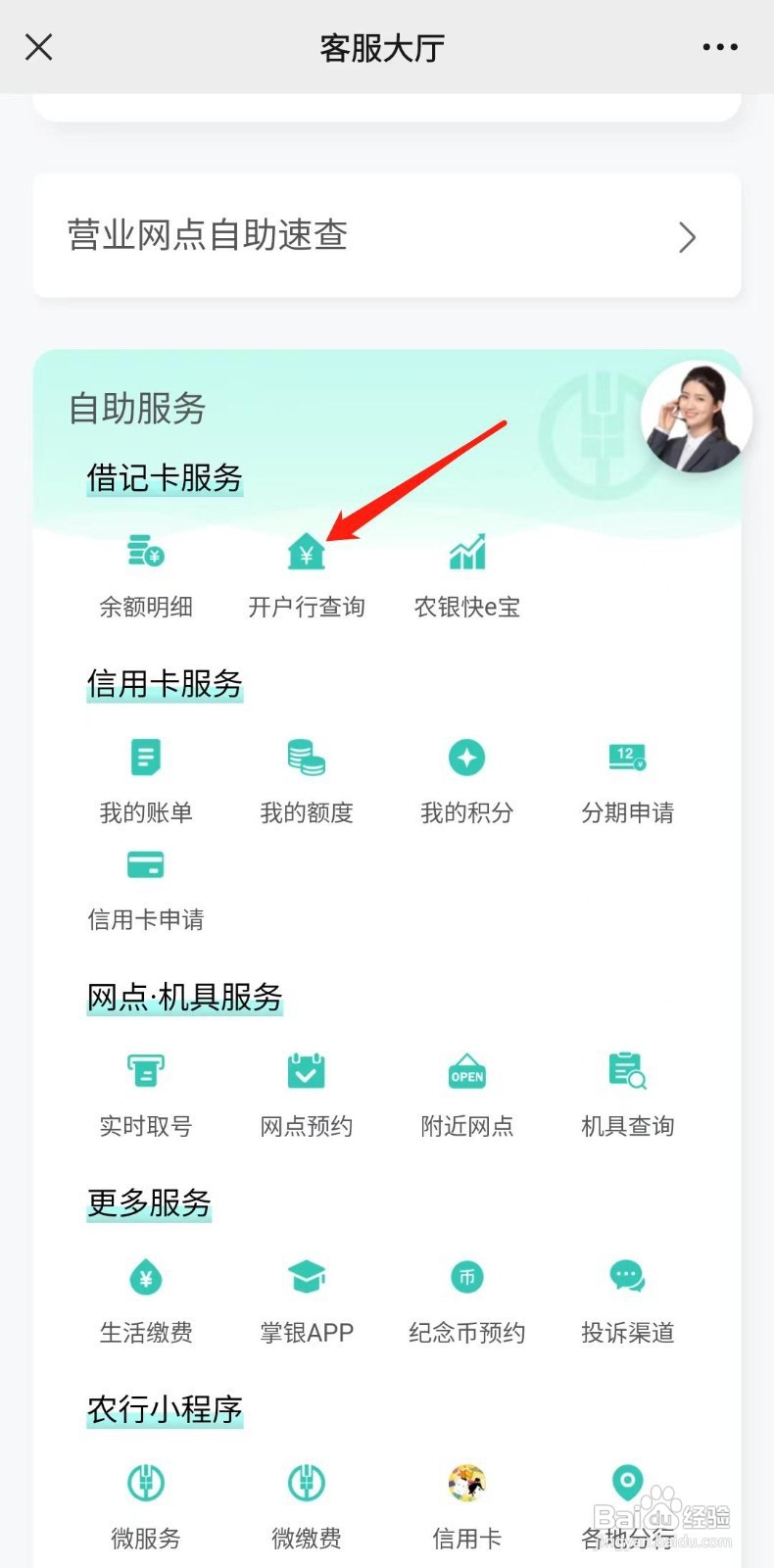774x1568 pixels.
Task: Open 农银快e宝 service icon
Action: 466,554
